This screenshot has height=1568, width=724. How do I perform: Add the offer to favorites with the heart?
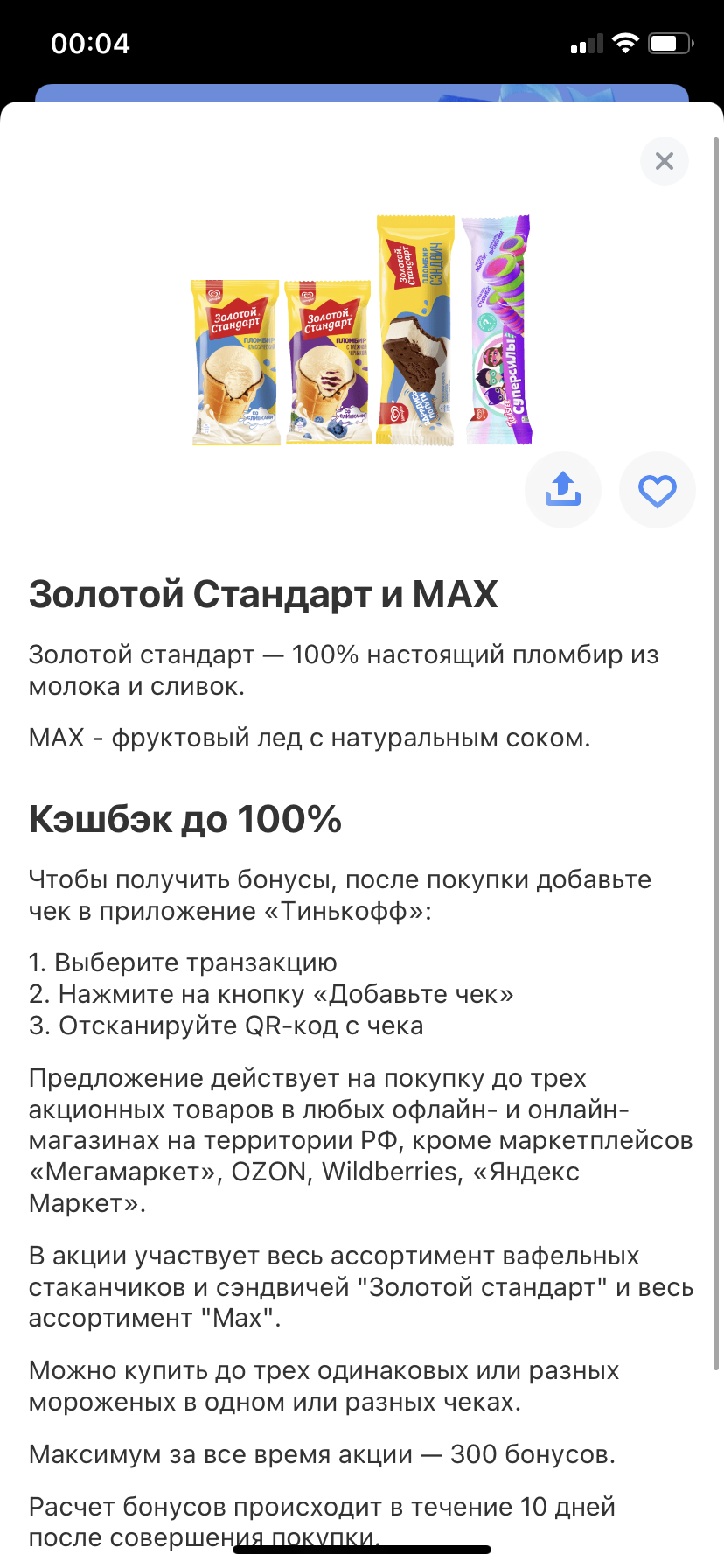pos(658,490)
